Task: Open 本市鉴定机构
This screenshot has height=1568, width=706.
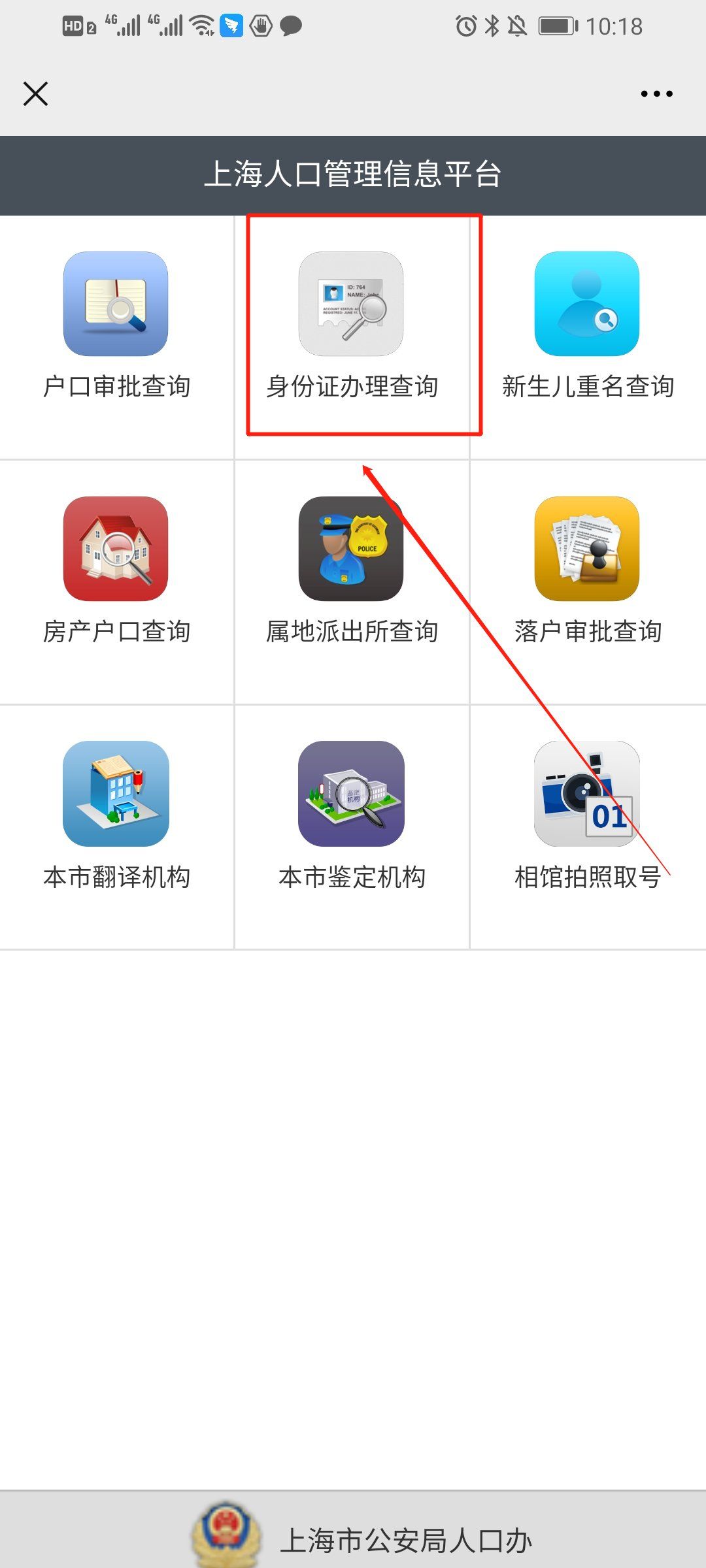Action: (x=352, y=817)
